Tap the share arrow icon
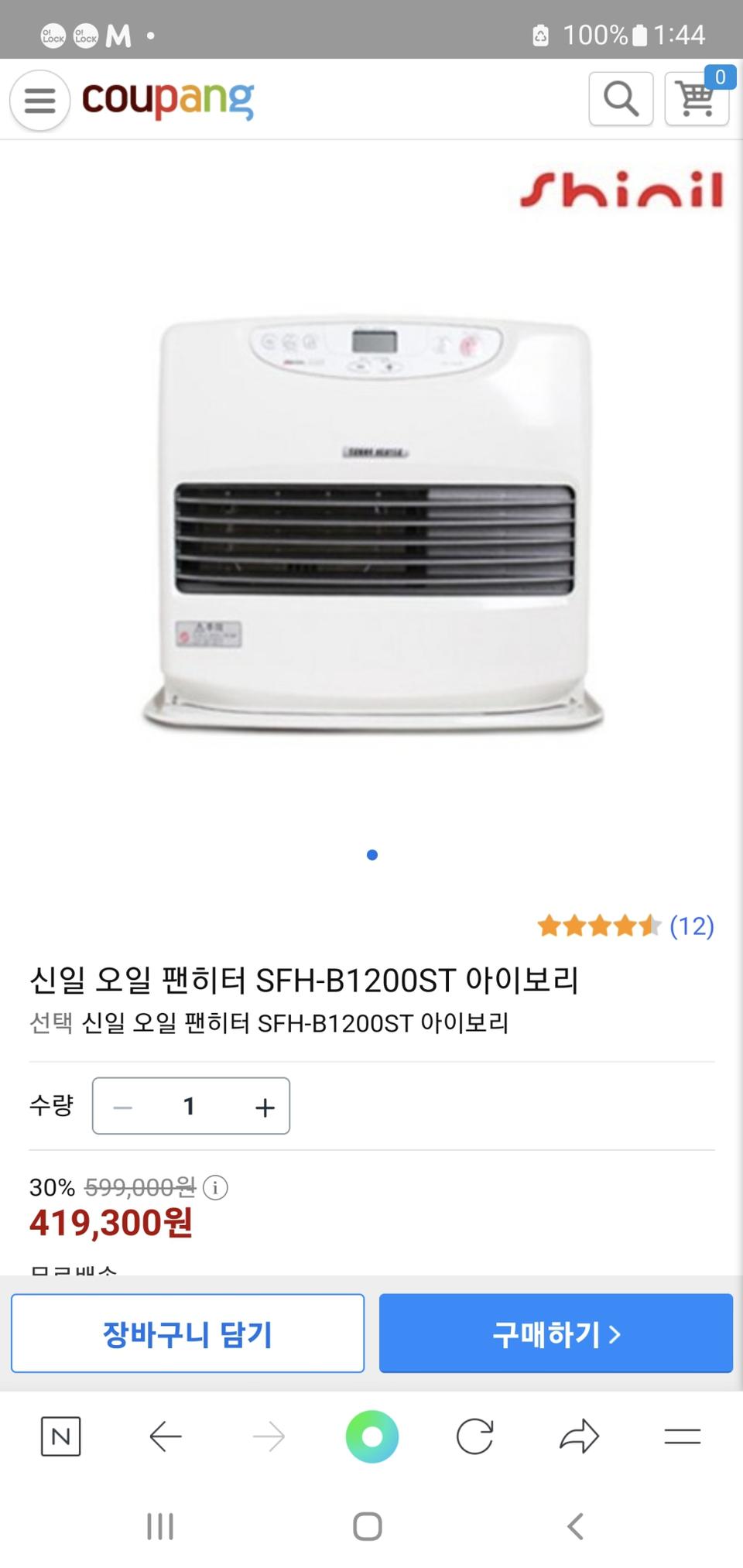743x1568 pixels. pos(579,1437)
